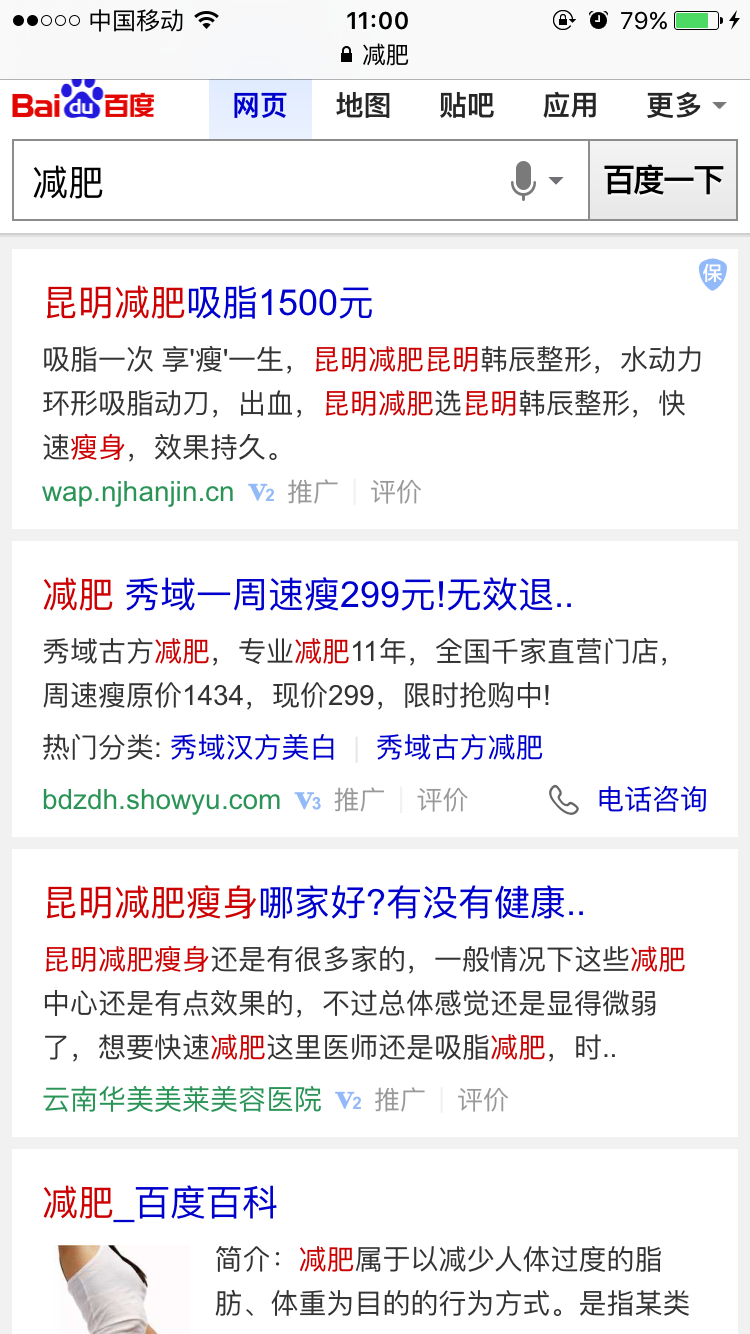This screenshot has height=1334, width=750.
Task: Open 评价 for bdzdh.showyu.com result
Action: tap(442, 800)
